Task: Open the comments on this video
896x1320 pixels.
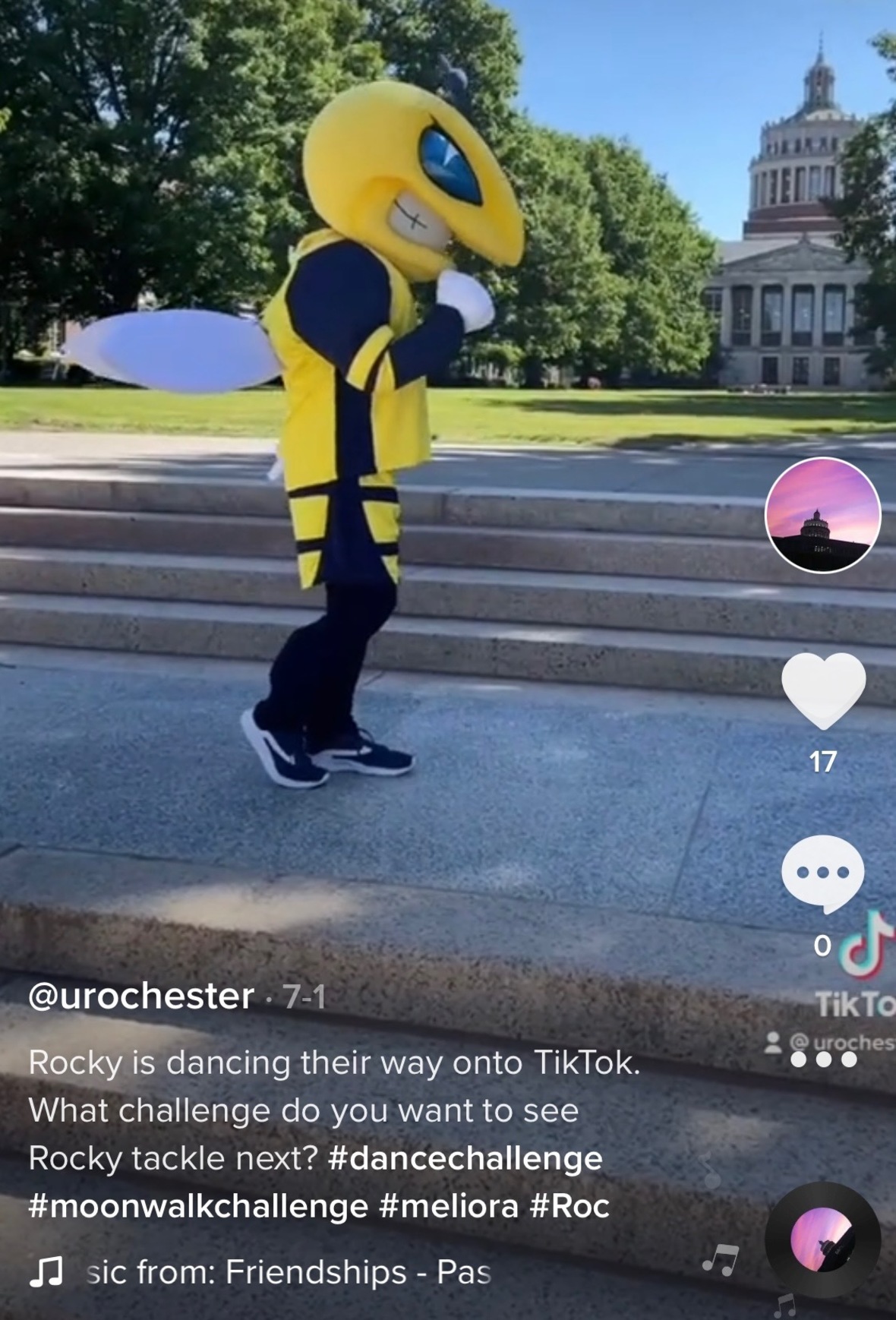Action: pos(823,873)
